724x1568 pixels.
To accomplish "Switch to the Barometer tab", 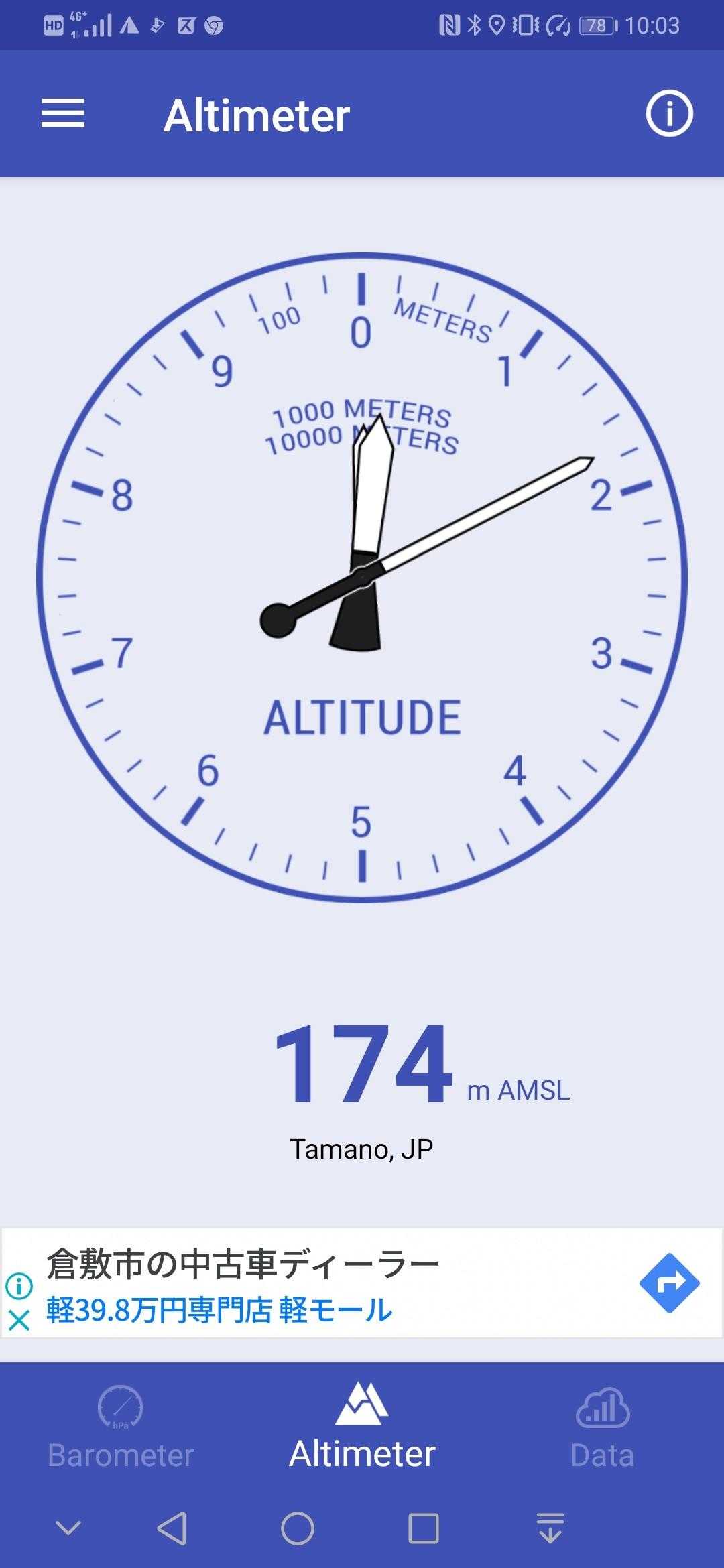I will [x=121, y=1427].
